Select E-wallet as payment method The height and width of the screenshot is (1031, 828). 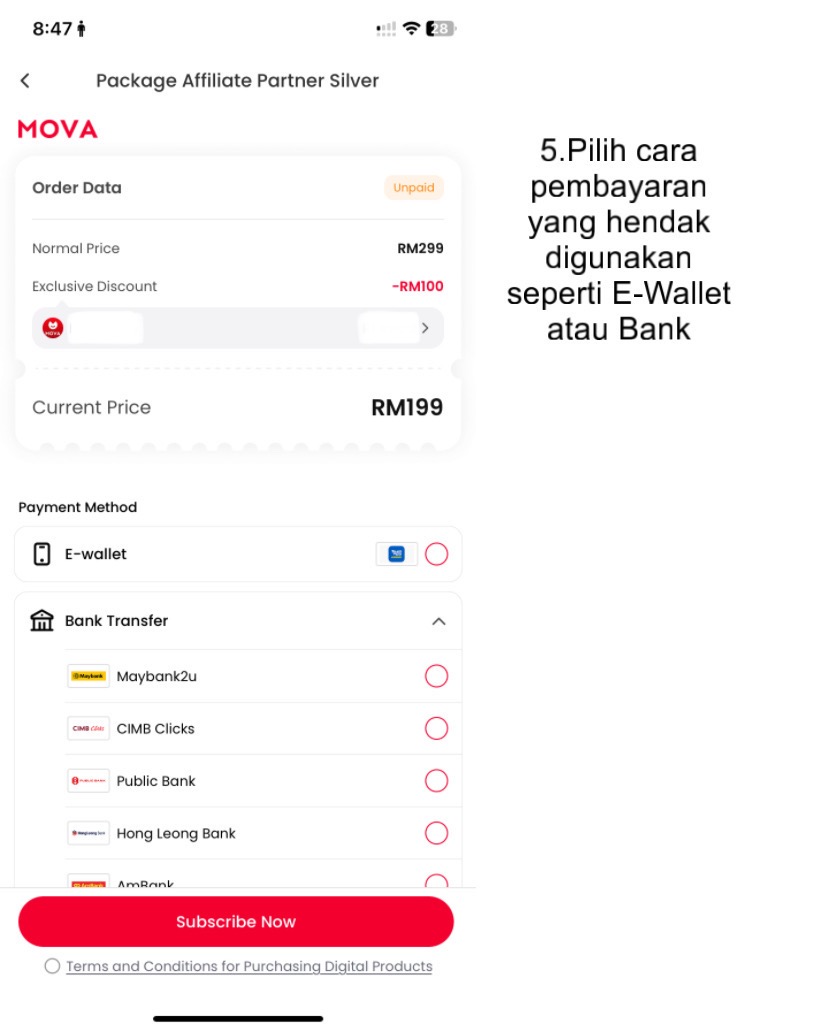[436, 554]
